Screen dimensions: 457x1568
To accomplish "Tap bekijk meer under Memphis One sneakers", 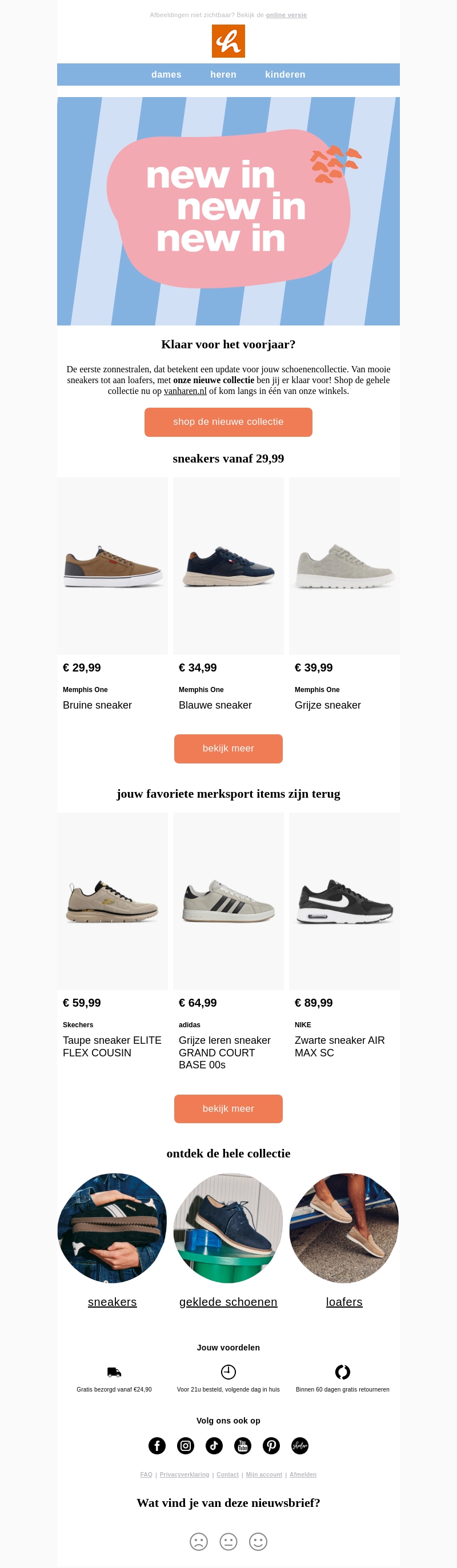I will click(x=228, y=748).
